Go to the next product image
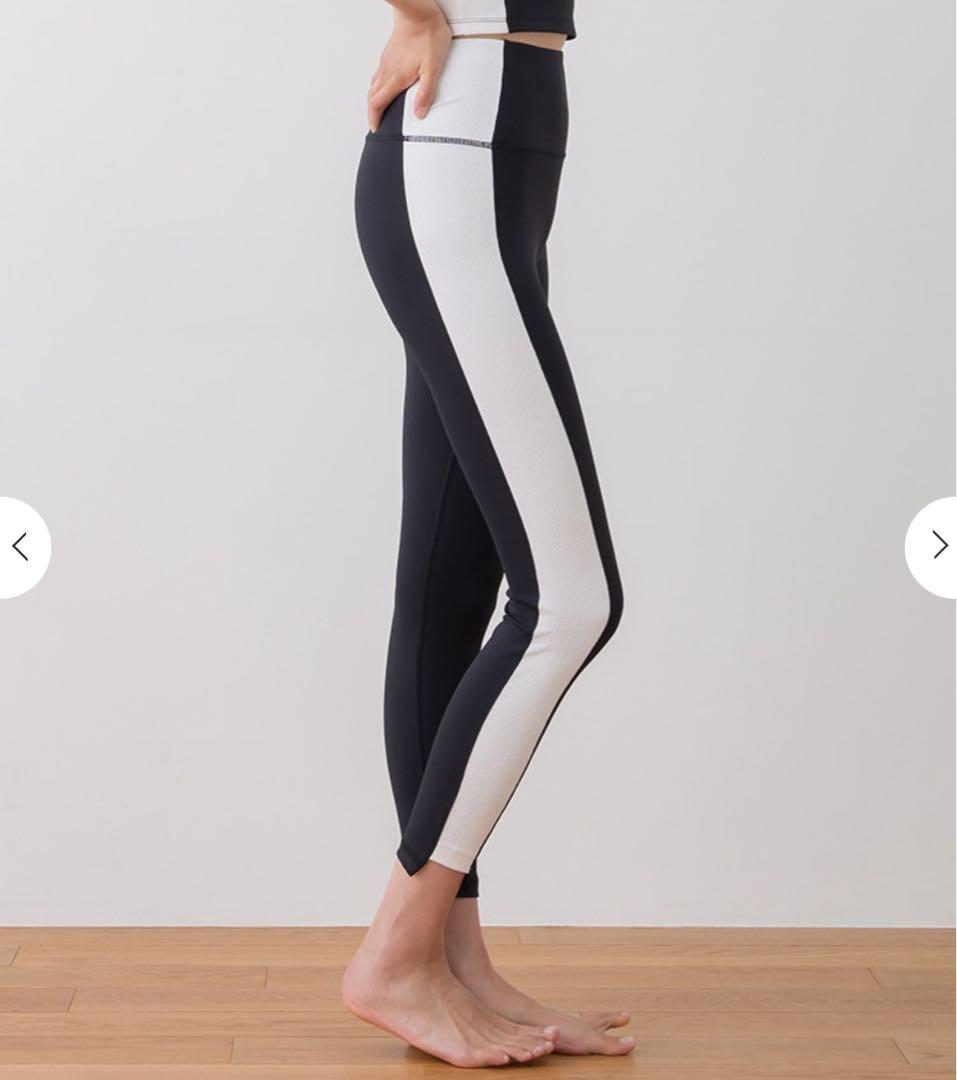Screen dimensions: 957x1080 tap(937, 546)
